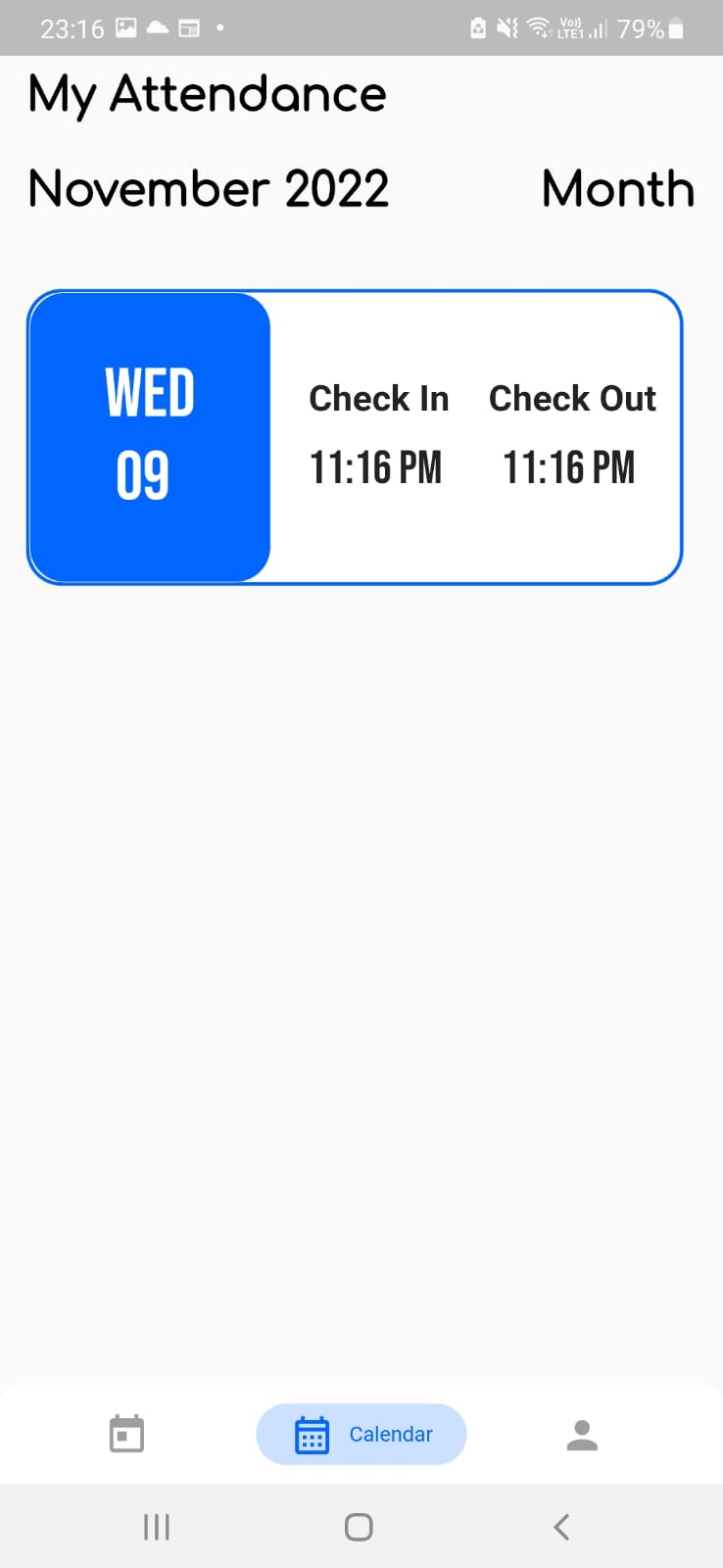The height and width of the screenshot is (1568, 723).
Task: Tap the recent apps button in navigation bar
Action: (156, 1525)
